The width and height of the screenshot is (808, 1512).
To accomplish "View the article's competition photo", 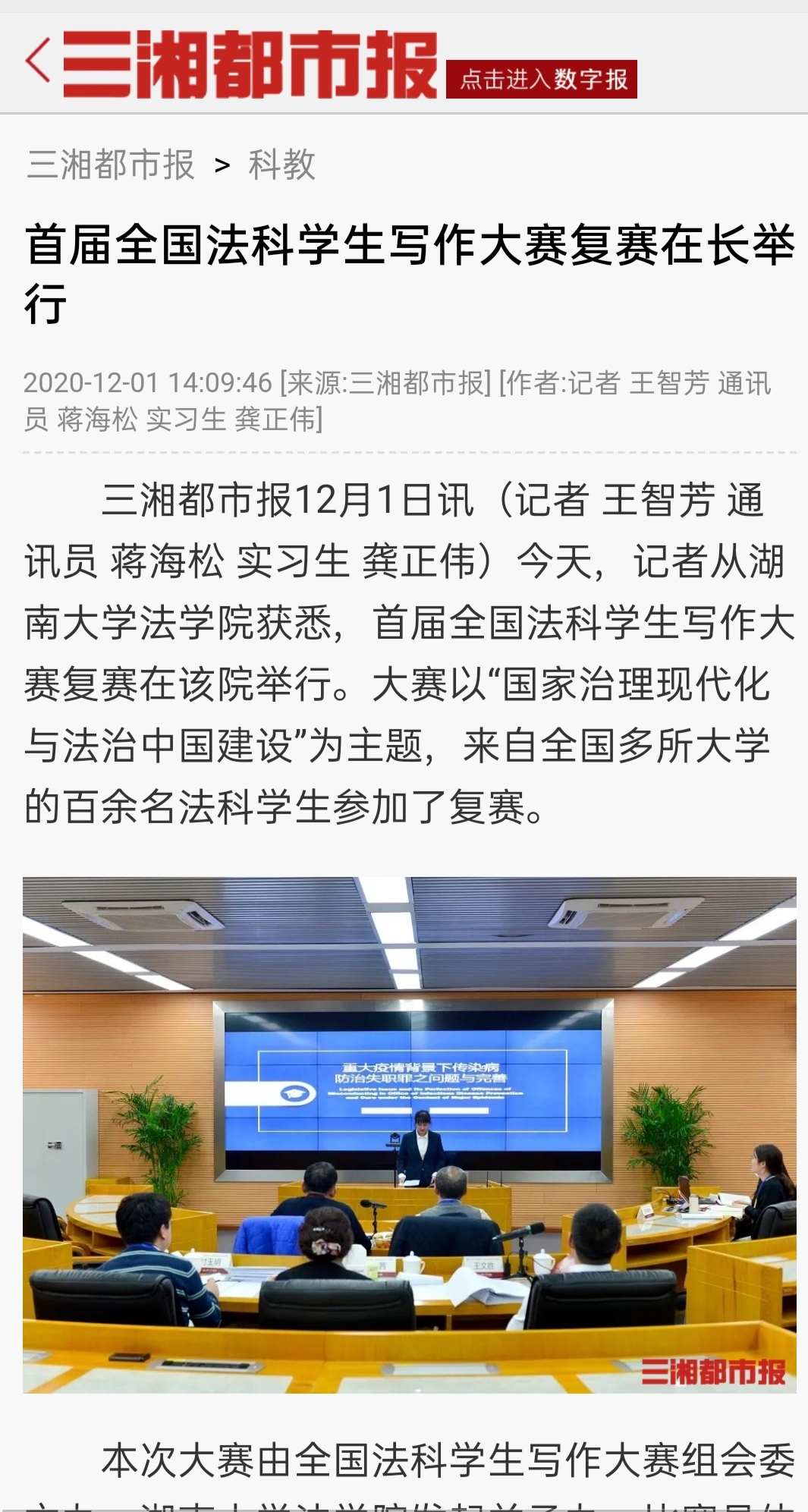I will click(x=409, y=1134).
